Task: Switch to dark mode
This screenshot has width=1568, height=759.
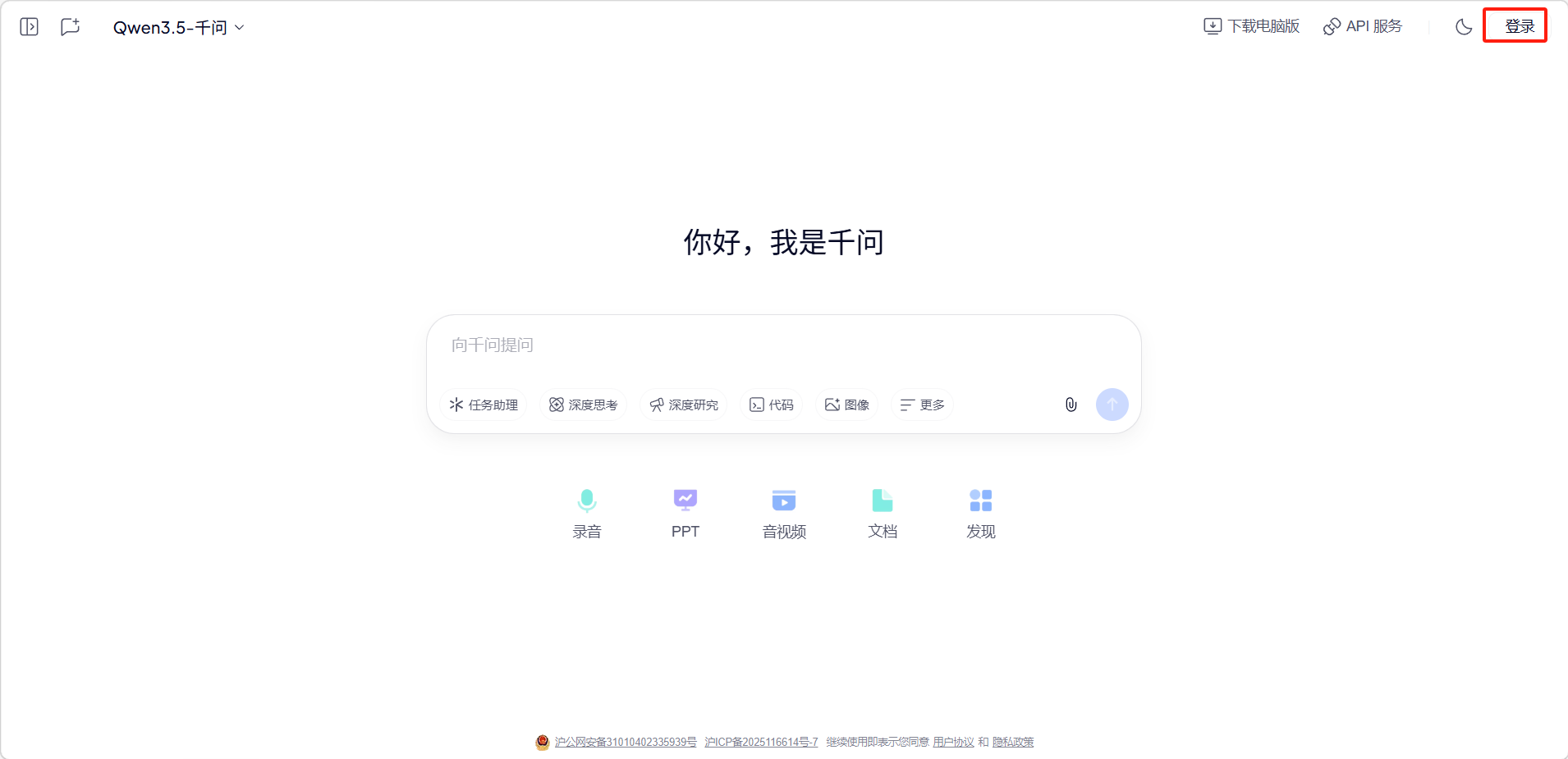Action: (x=1463, y=27)
